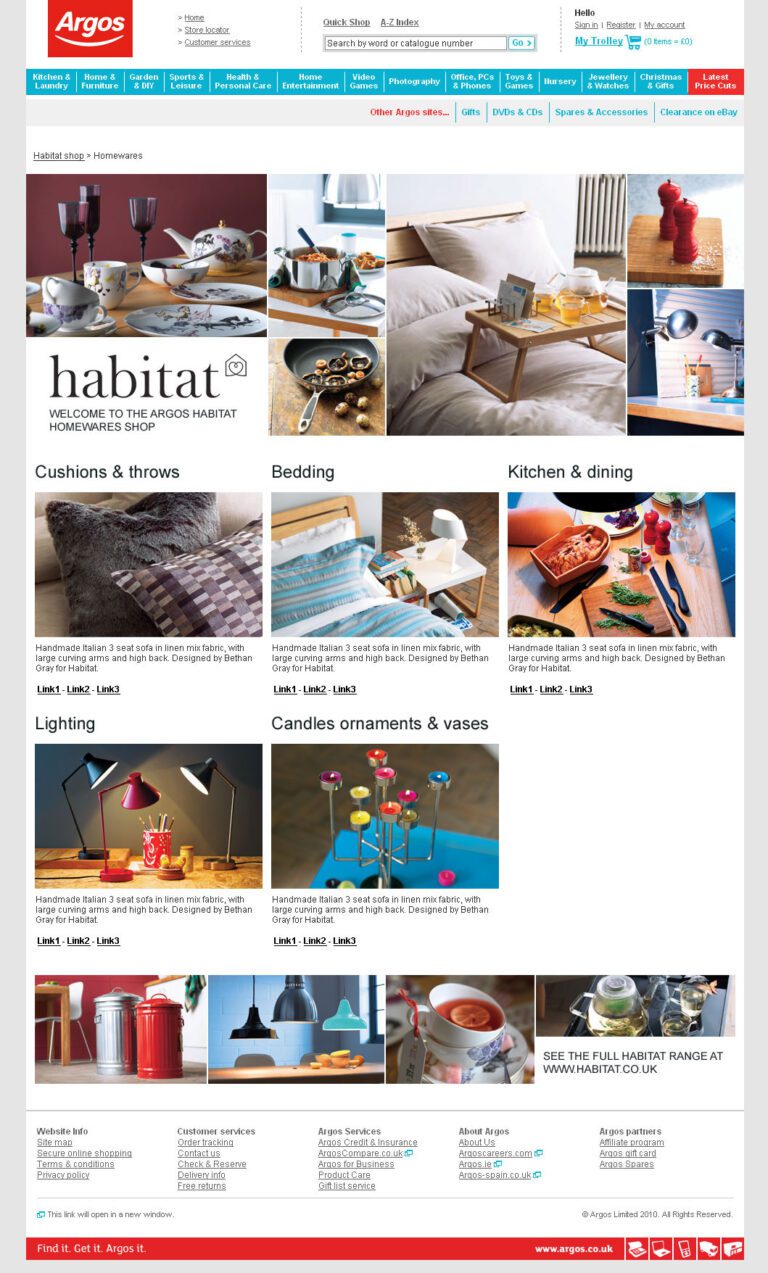The height and width of the screenshot is (1273, 768).
Task: Tap the search box by catalogue number
Action: 415,43
